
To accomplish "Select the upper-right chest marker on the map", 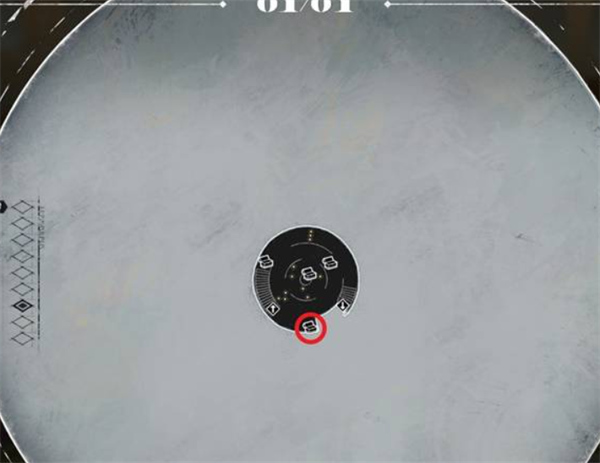I will 329,262.
